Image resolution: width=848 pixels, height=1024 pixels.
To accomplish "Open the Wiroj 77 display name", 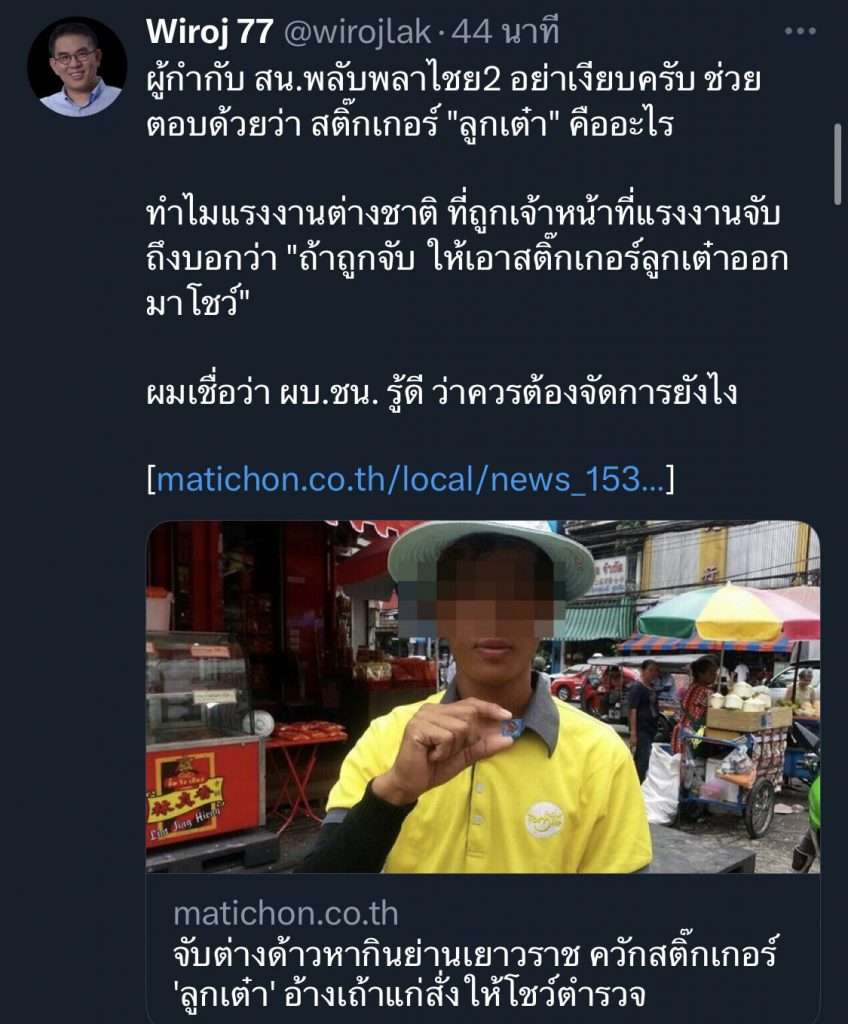I will 208,33.
